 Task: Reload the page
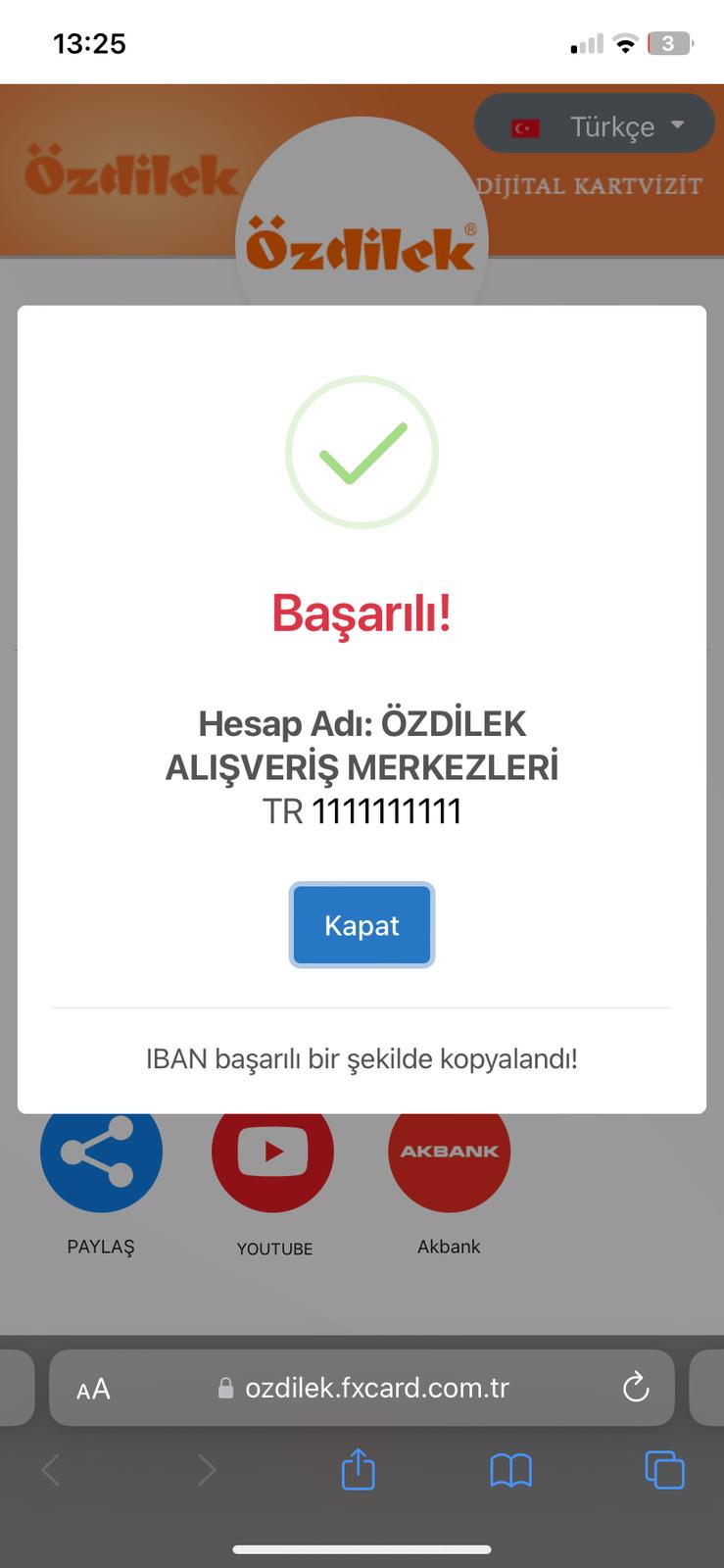click(x=636, y=1388)
